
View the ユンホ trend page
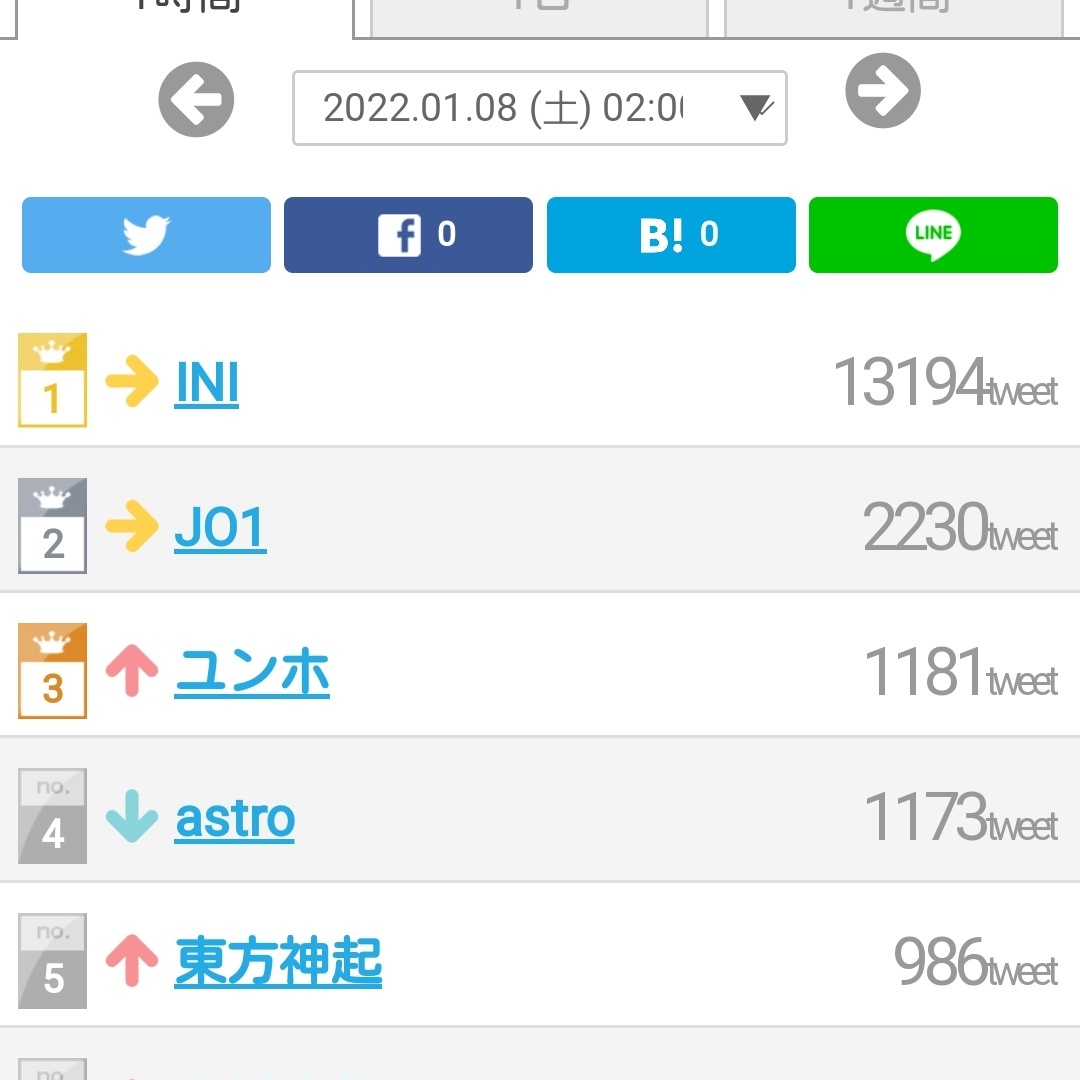click(252, 673)
